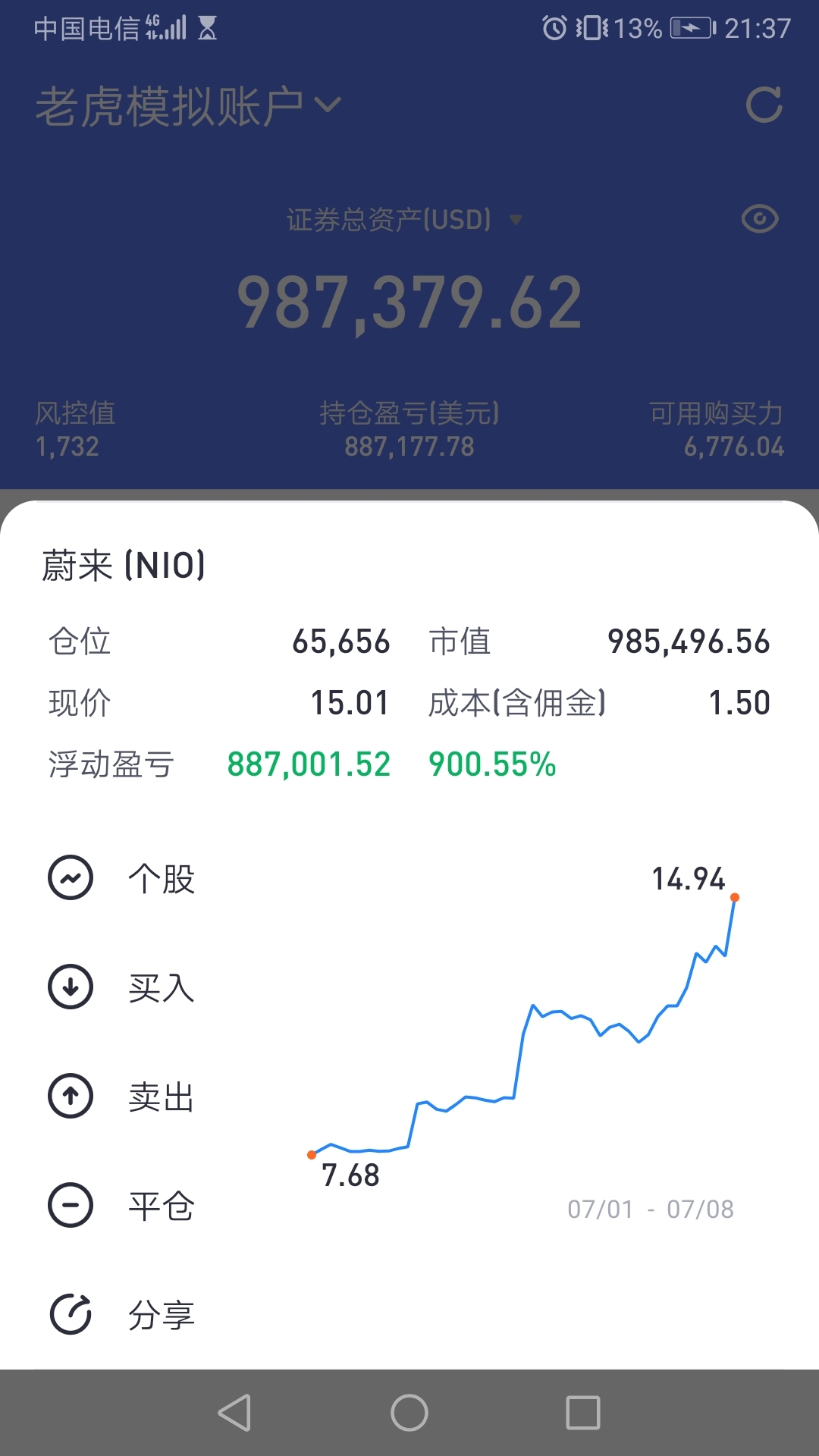Choose 卖出 to sell NIO
Image resolution: width=819 pixels, height=1456 pixels.
click(x=121, y=1097)
